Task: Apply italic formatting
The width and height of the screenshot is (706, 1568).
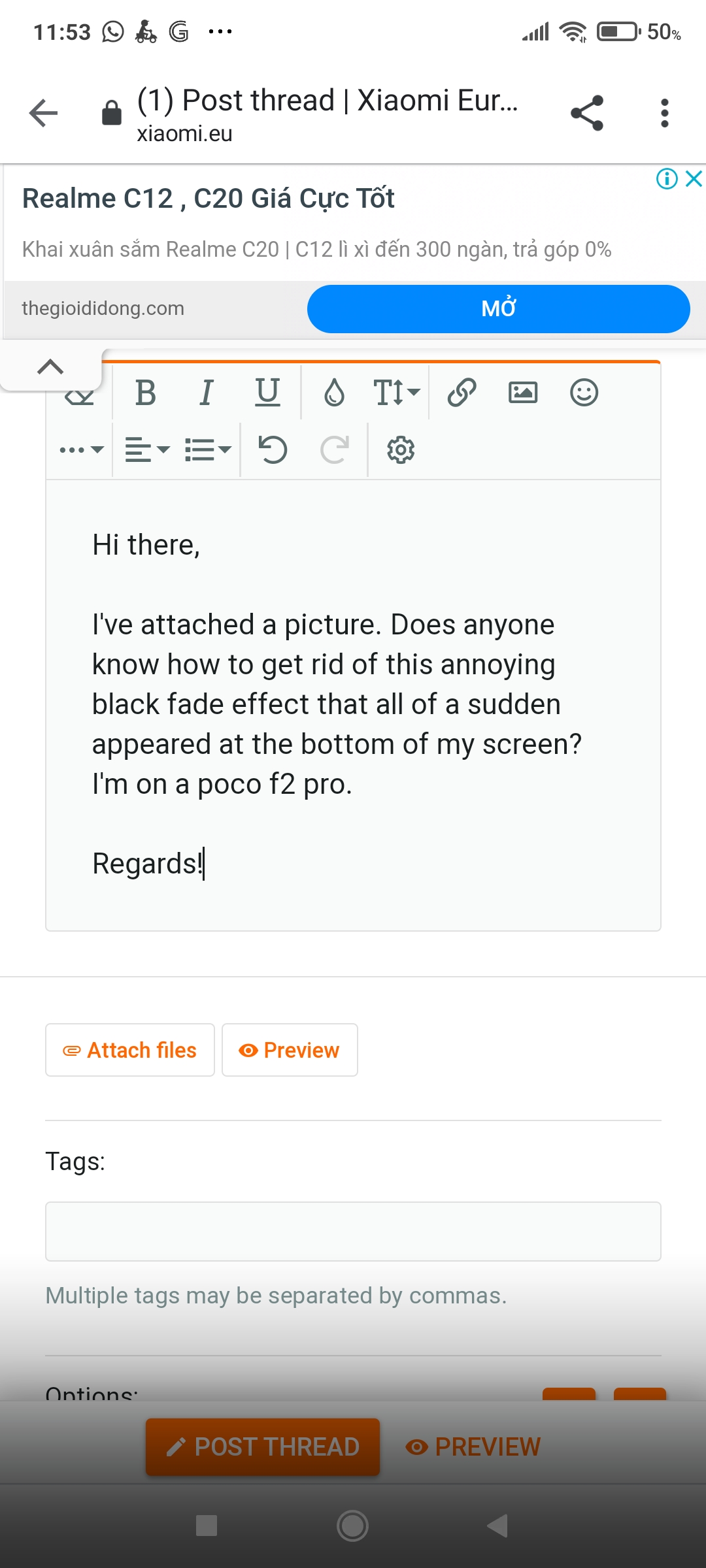Action: [x=206, y=393]
